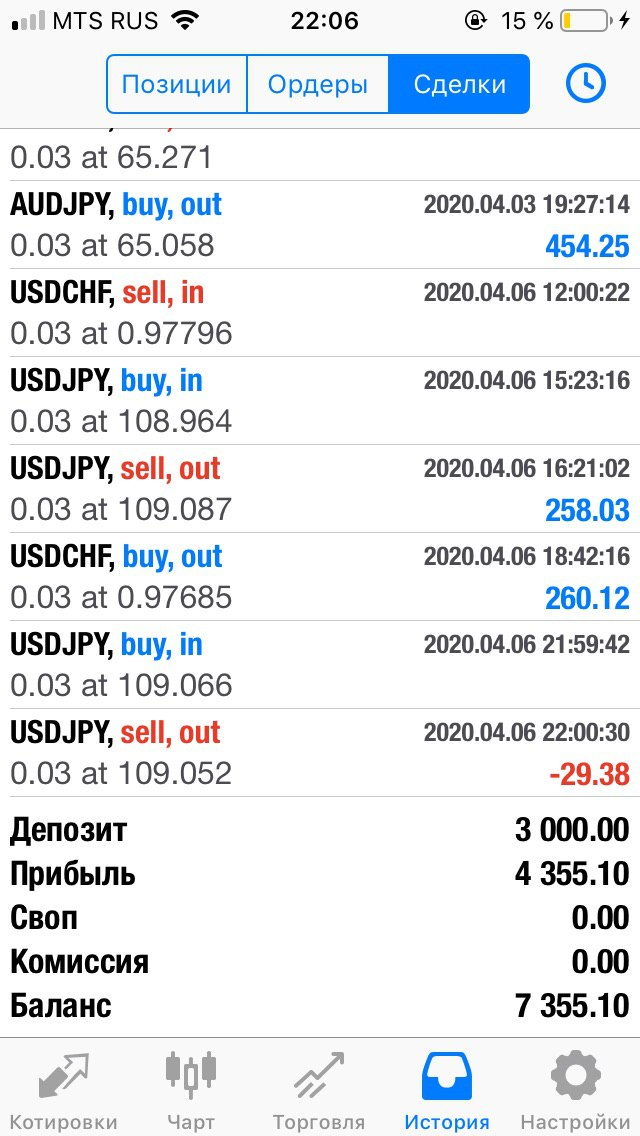Open the history period clock icon
Image resolution: width=640 pixels, height=1136 pixels.
click(585, 84)
